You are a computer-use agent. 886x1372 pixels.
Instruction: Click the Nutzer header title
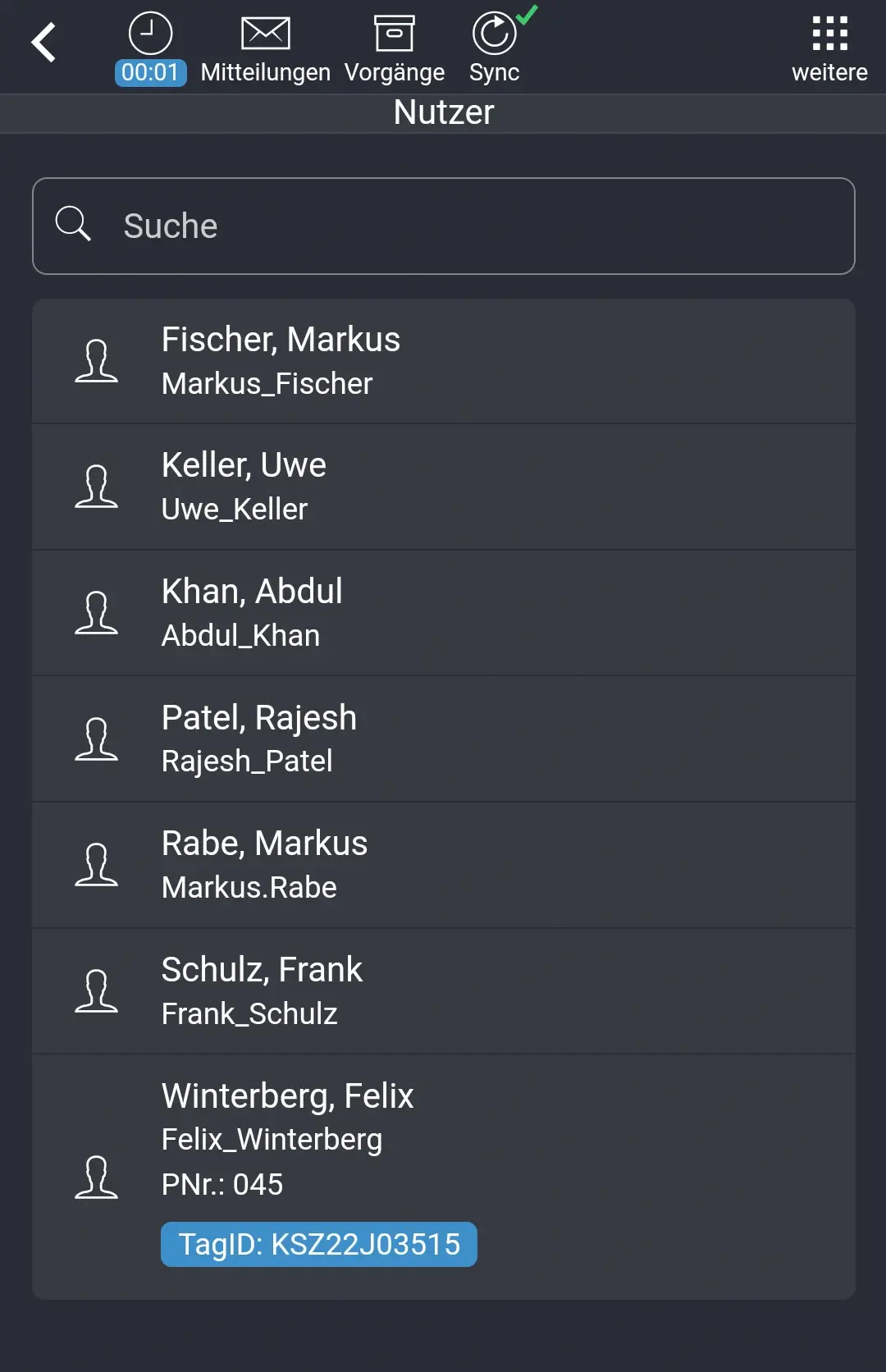point(443,112)
